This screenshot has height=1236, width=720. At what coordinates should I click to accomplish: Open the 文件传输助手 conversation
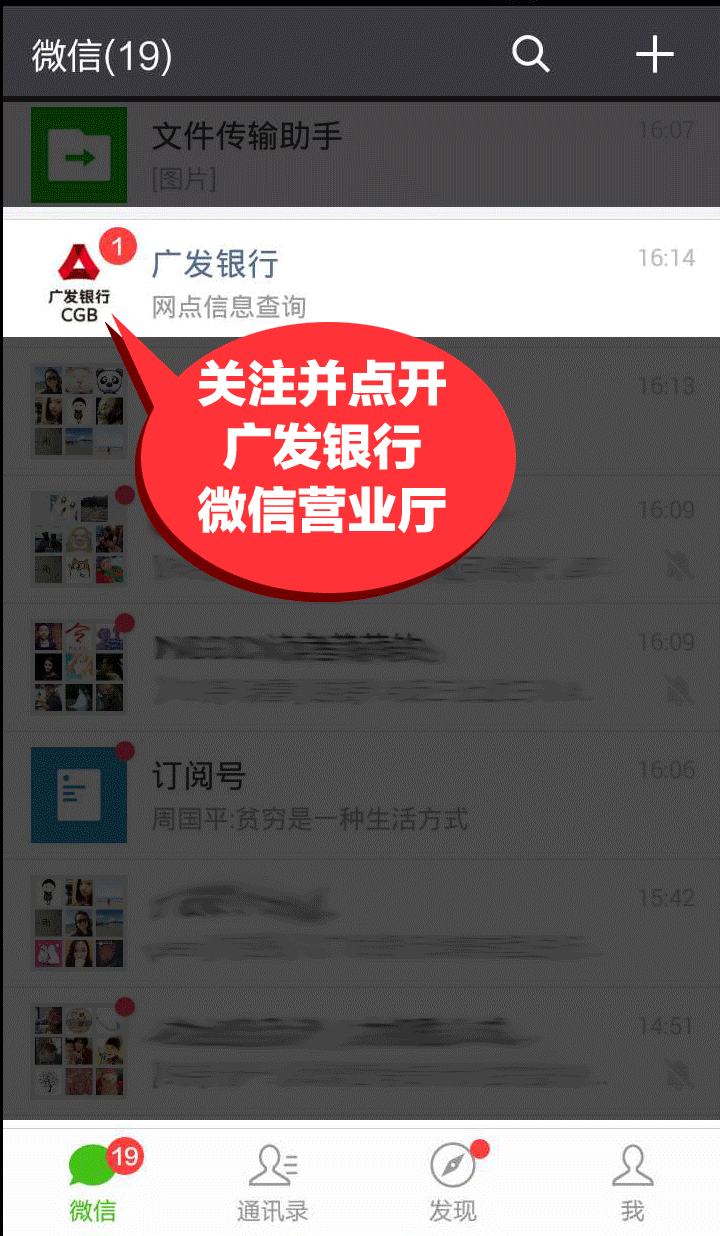click(x=360, y=154)
